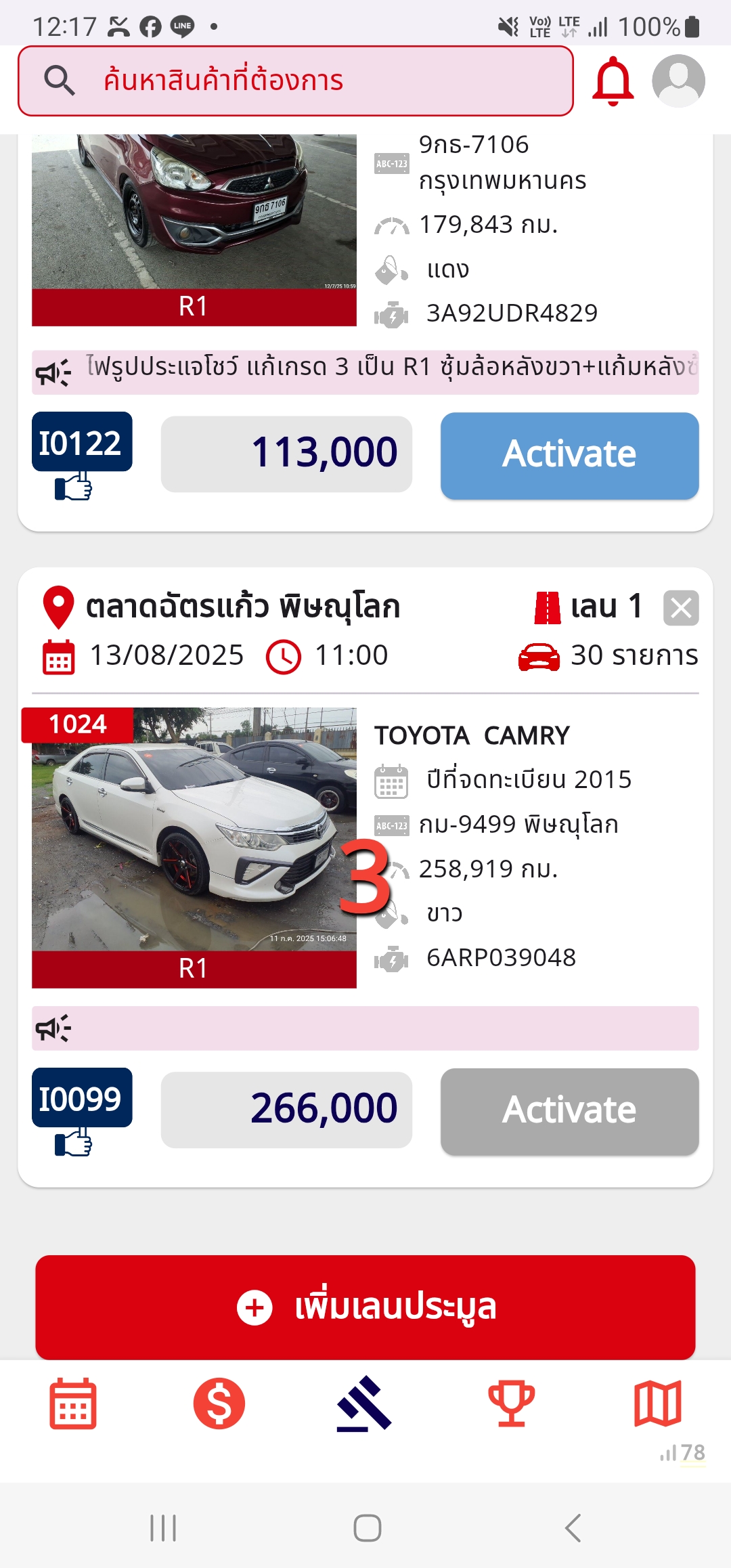Edit the 113,000 bid amount field
The width and height of the screenshot is (731, 1568).
pyautogui.click(x=286, y=454)
